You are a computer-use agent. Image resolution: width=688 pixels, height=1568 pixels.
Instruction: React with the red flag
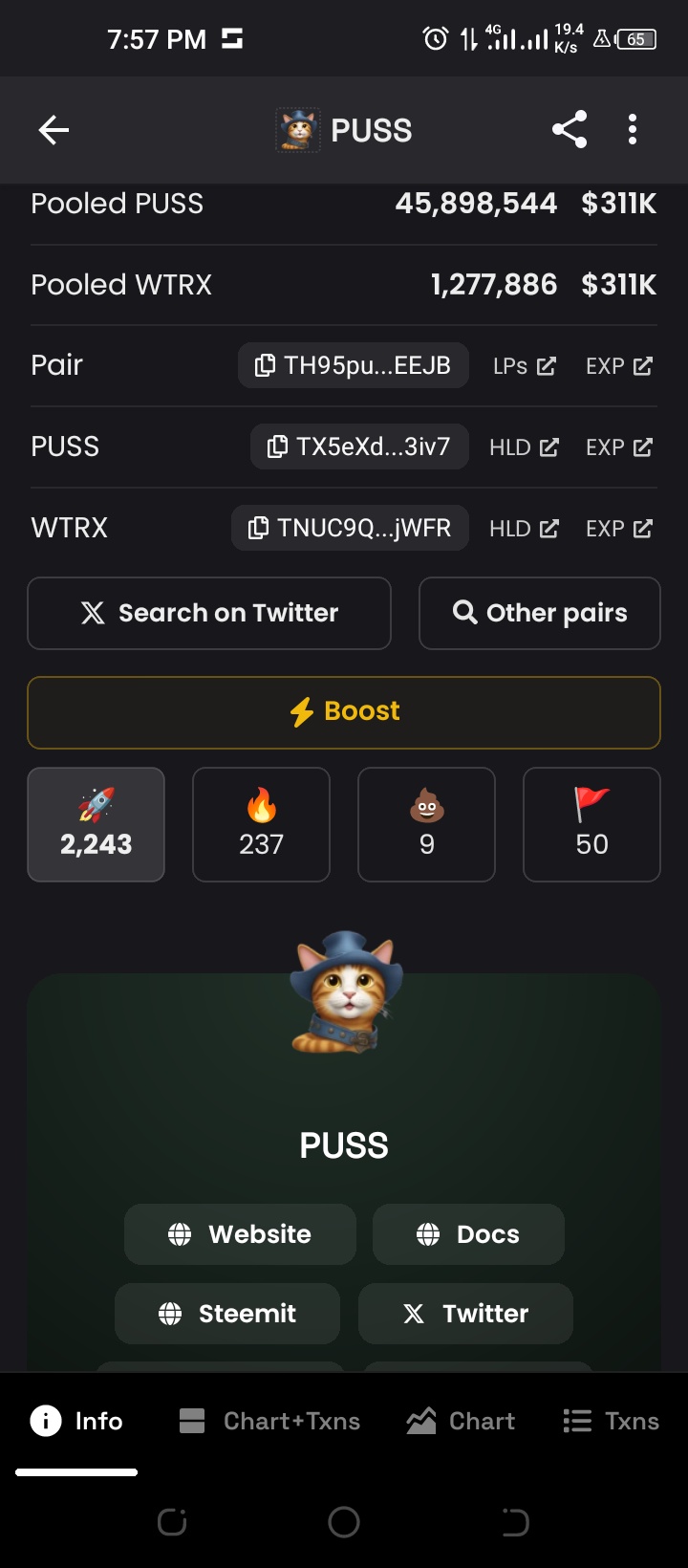point(591,824)
